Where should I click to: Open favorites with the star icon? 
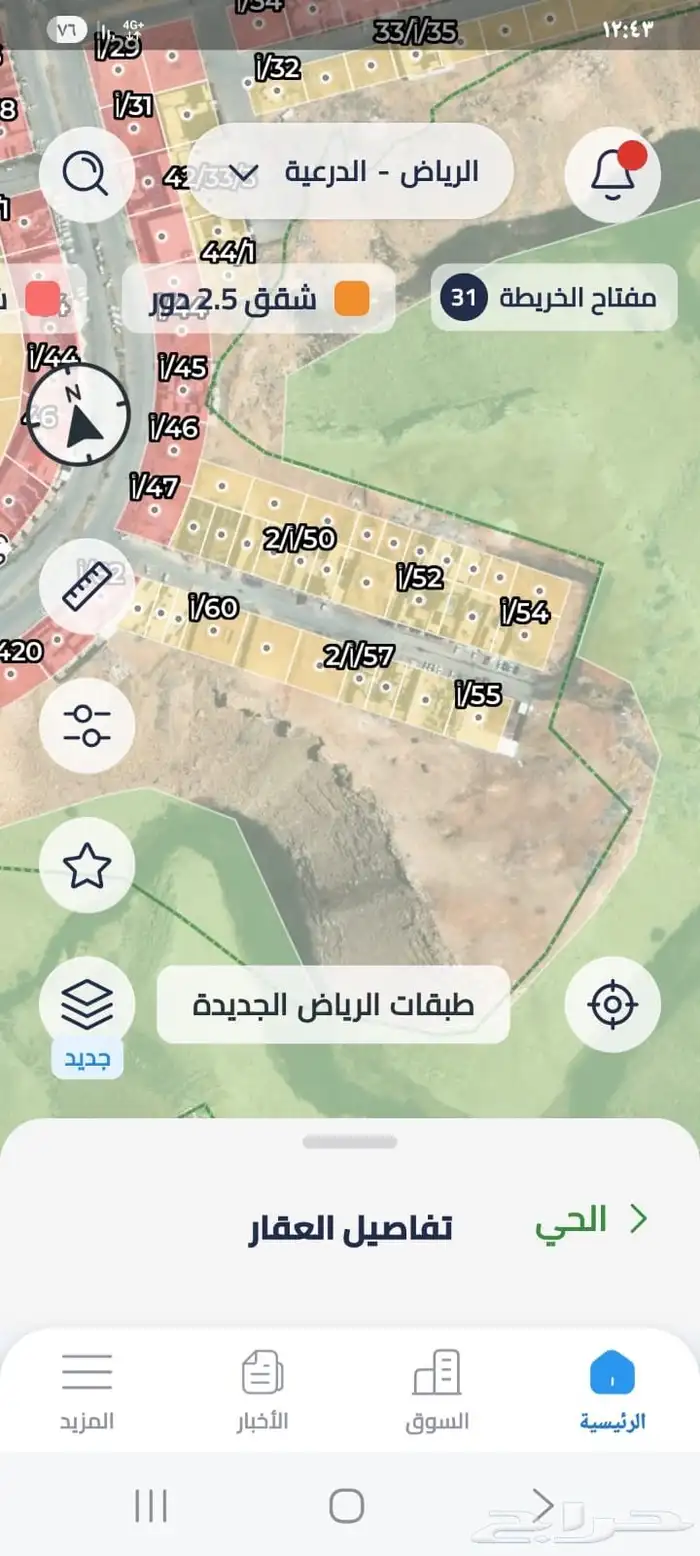coord(87,865)
